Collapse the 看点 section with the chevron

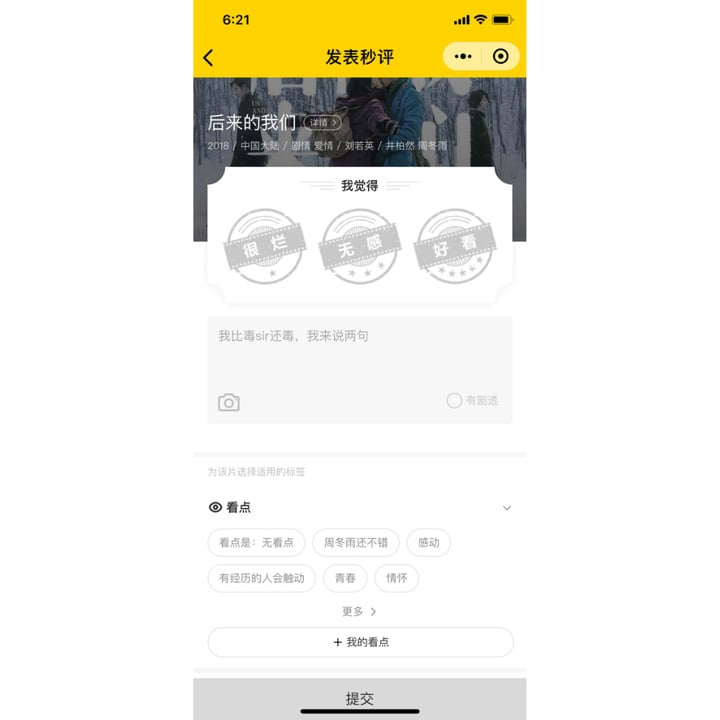pyautogui.click(x=506, y=508)
